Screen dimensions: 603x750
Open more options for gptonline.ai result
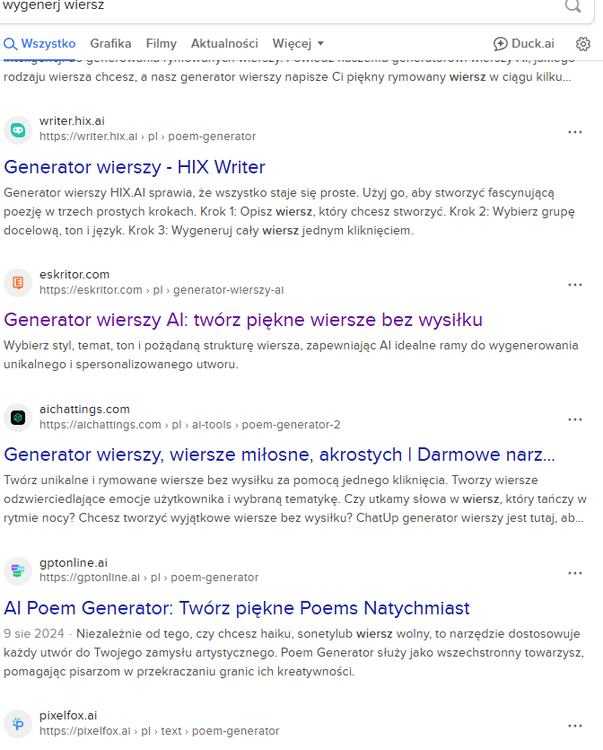point(575,572)
